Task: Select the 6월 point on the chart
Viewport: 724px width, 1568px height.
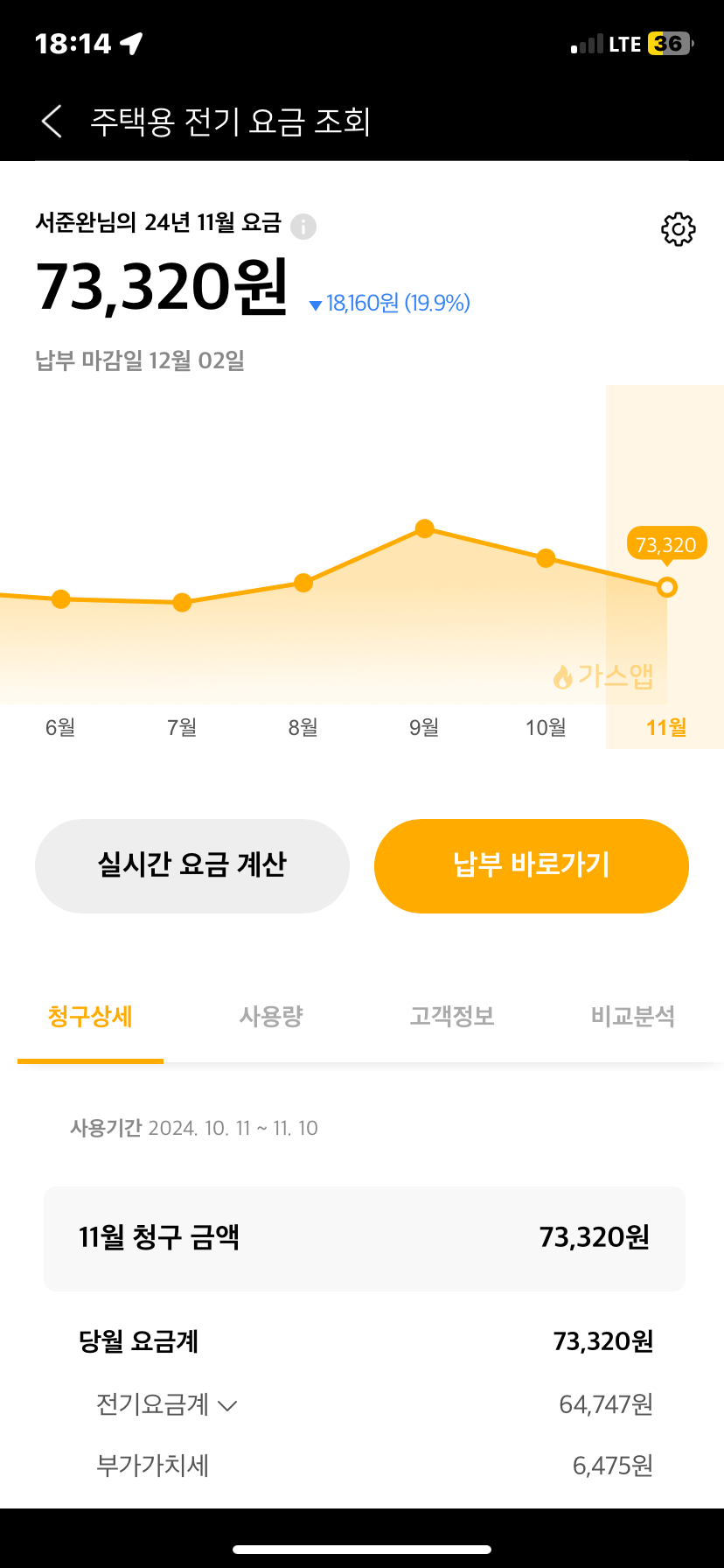Action: tap(60, 598)
